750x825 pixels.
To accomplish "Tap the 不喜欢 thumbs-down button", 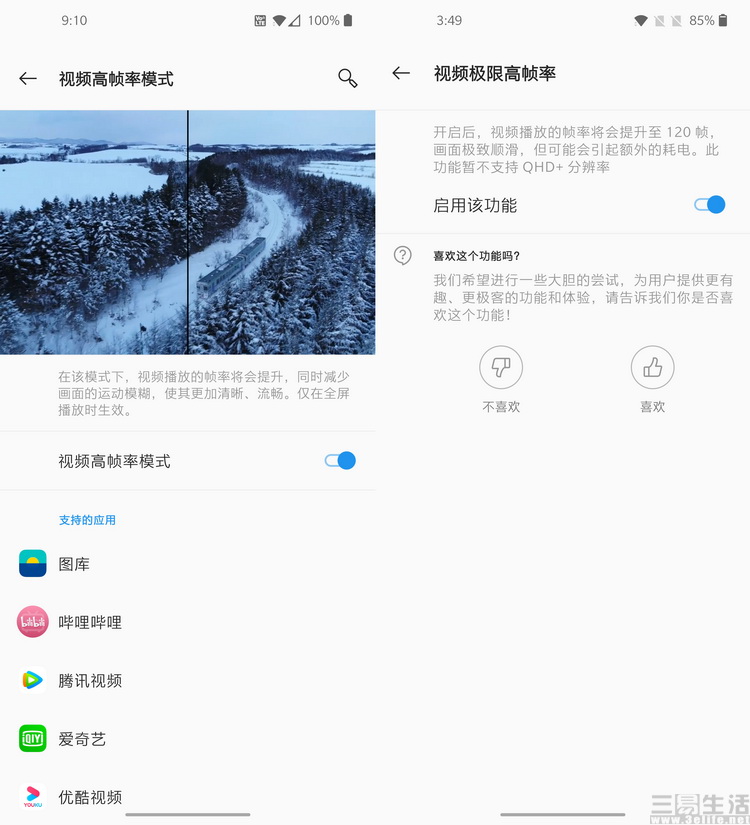I will (501, 368).
